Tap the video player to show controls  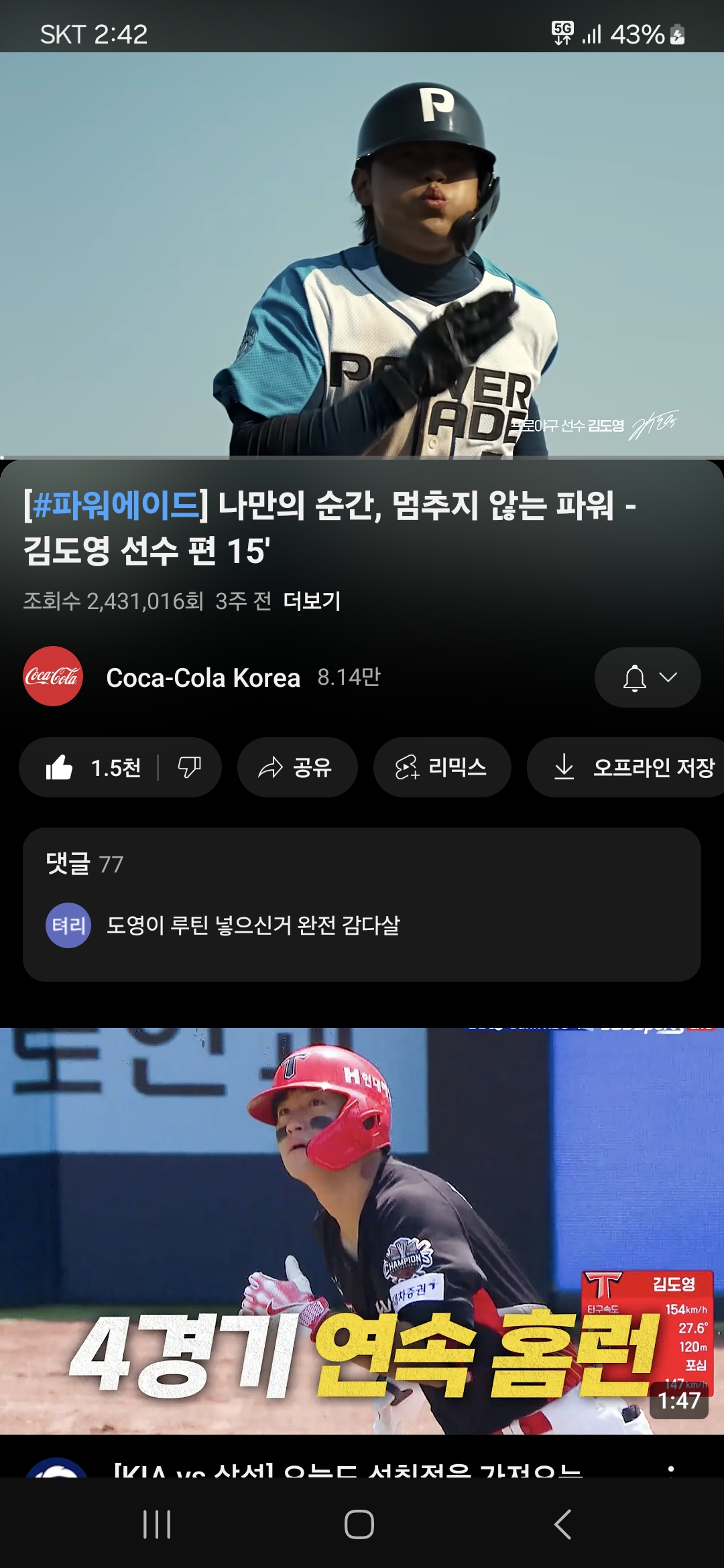(x=362, y=255)
